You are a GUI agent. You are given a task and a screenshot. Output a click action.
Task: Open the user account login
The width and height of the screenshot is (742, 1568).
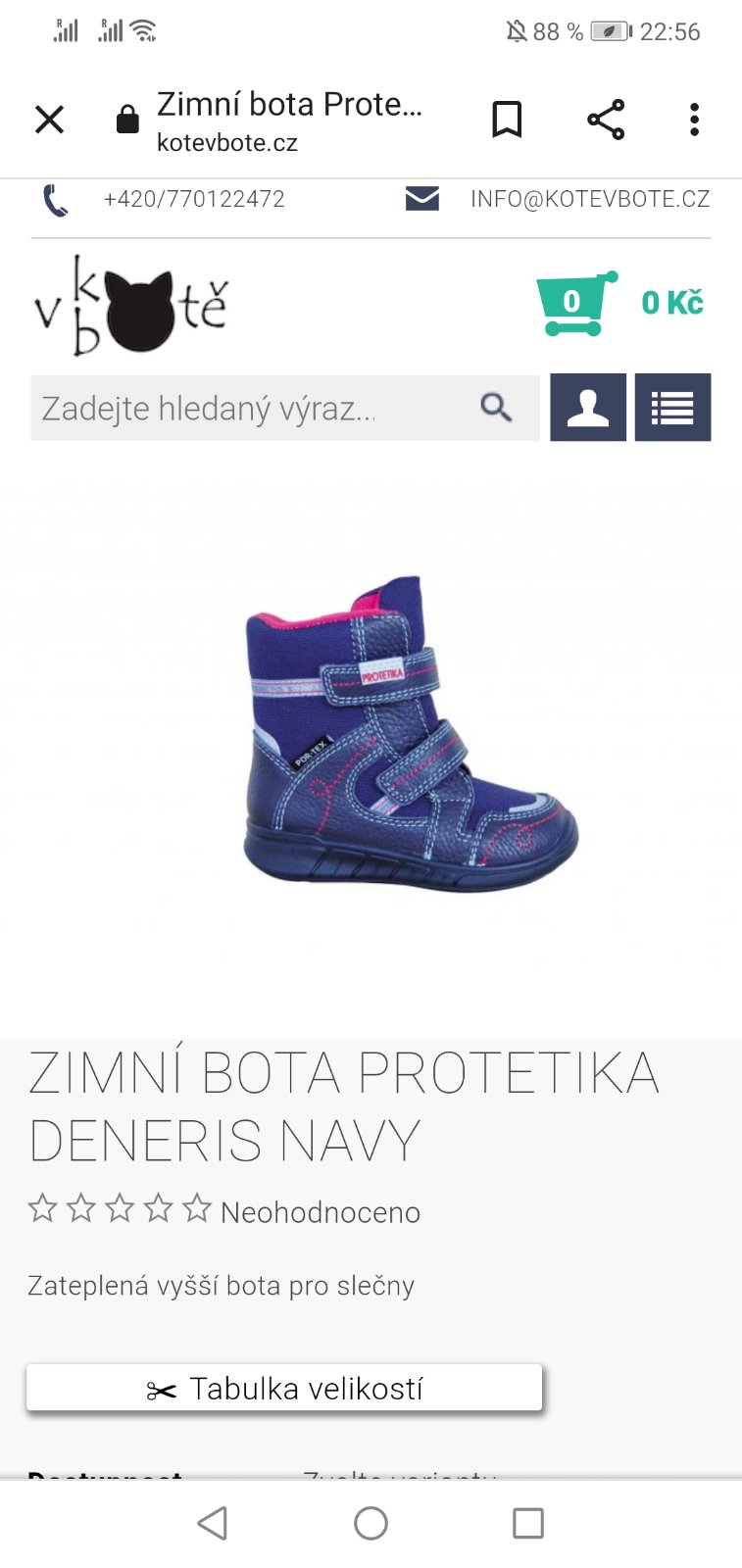coord(588,408)
